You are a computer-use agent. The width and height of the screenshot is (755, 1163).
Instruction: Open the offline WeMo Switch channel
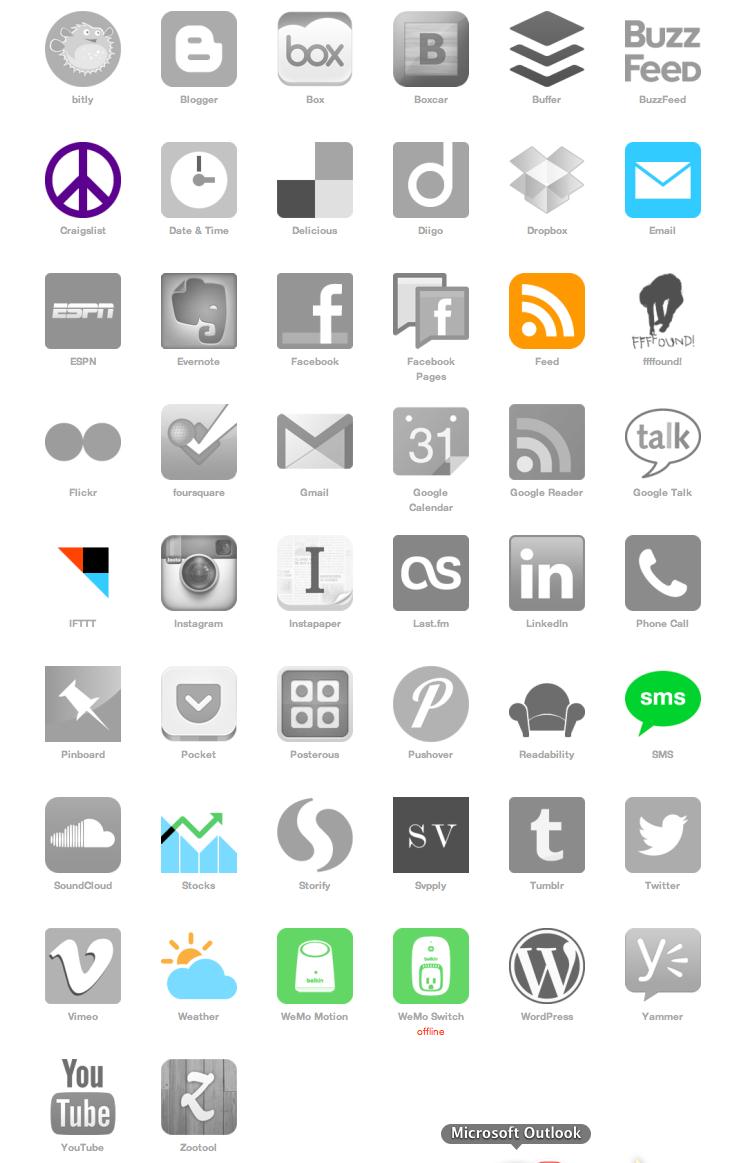431,966
